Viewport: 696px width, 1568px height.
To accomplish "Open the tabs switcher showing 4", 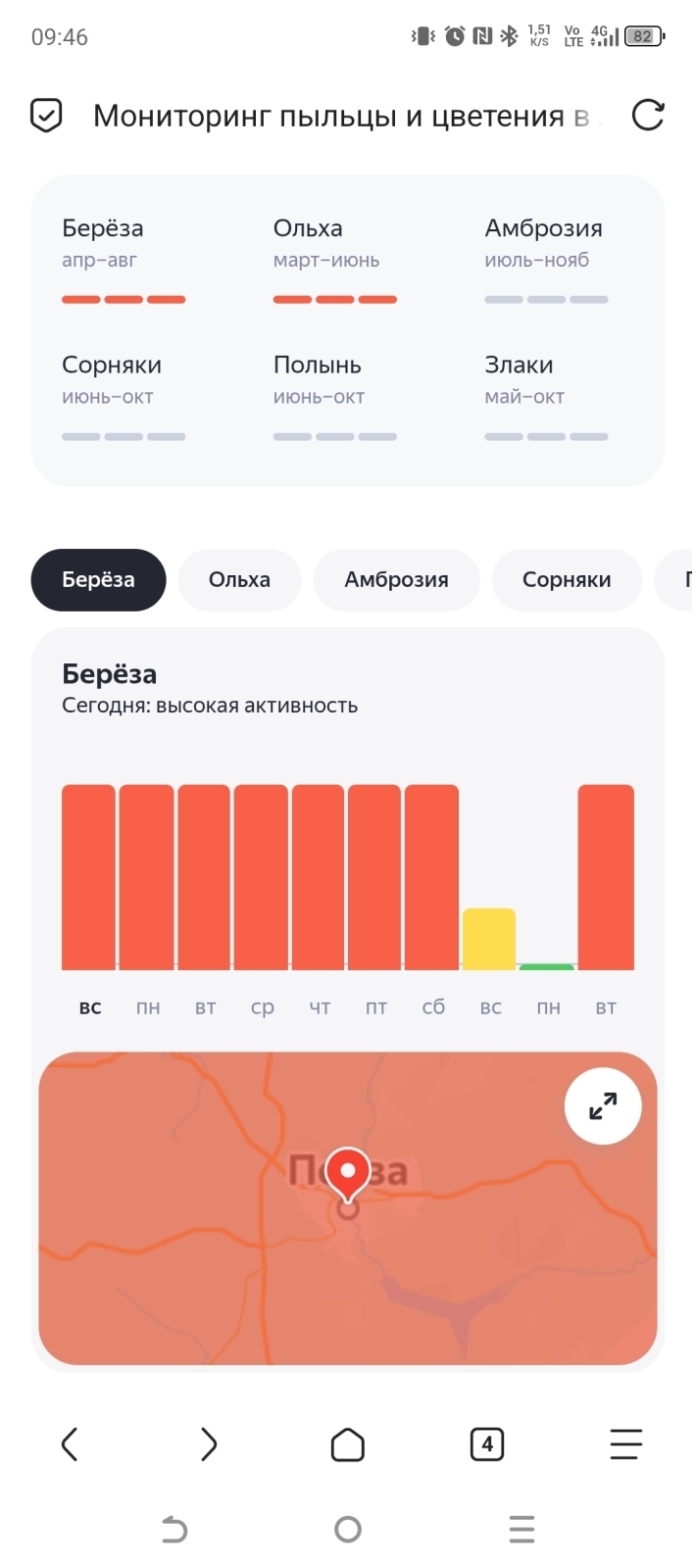I will click(x=487, y=1444).
